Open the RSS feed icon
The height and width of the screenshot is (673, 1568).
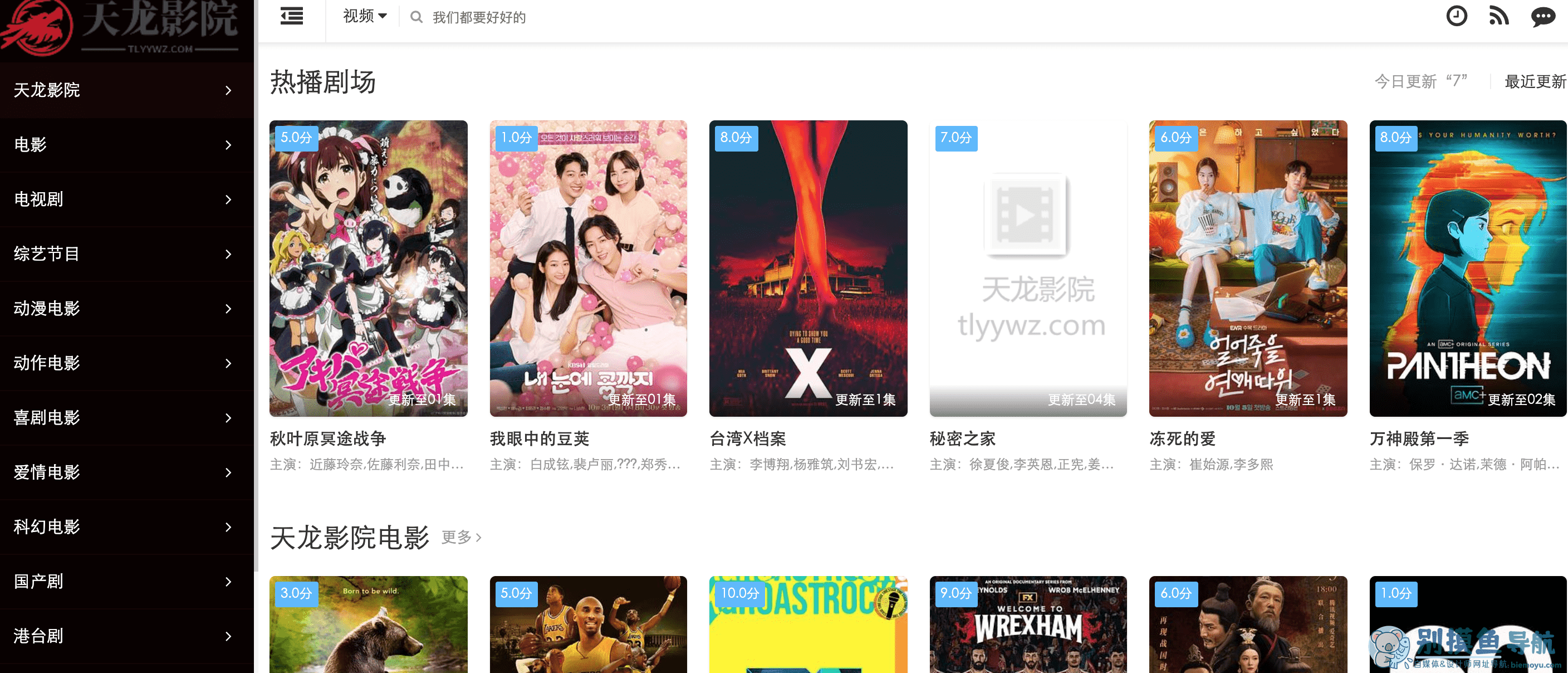tap(1498, 17)
